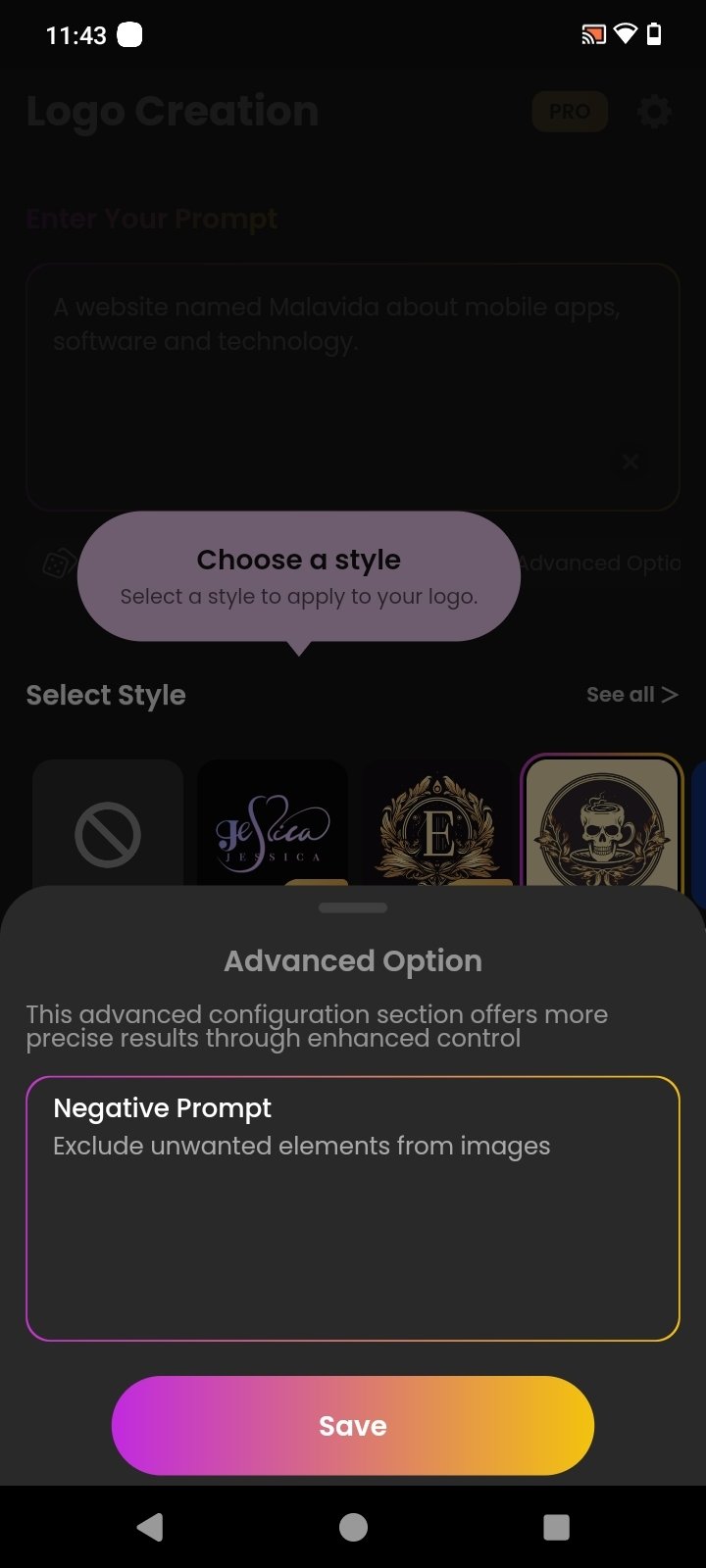Go back using the system back button
The width and height of the screenshot is (706, 1568).
[x=150, y=1526]
